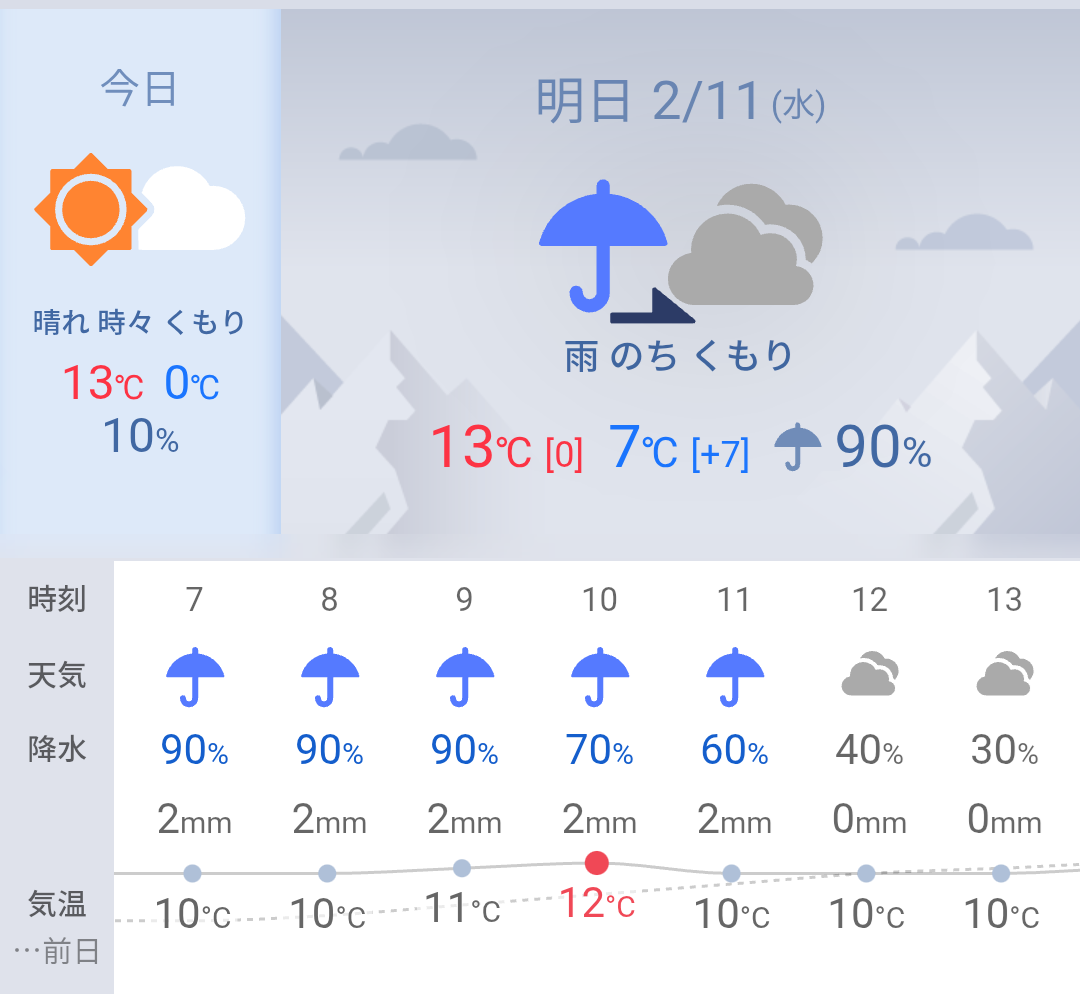Open the 明日 2/11 forecast card
Image resolution: width=1080 pixels, height=994 pixels.
pos(680,272)
